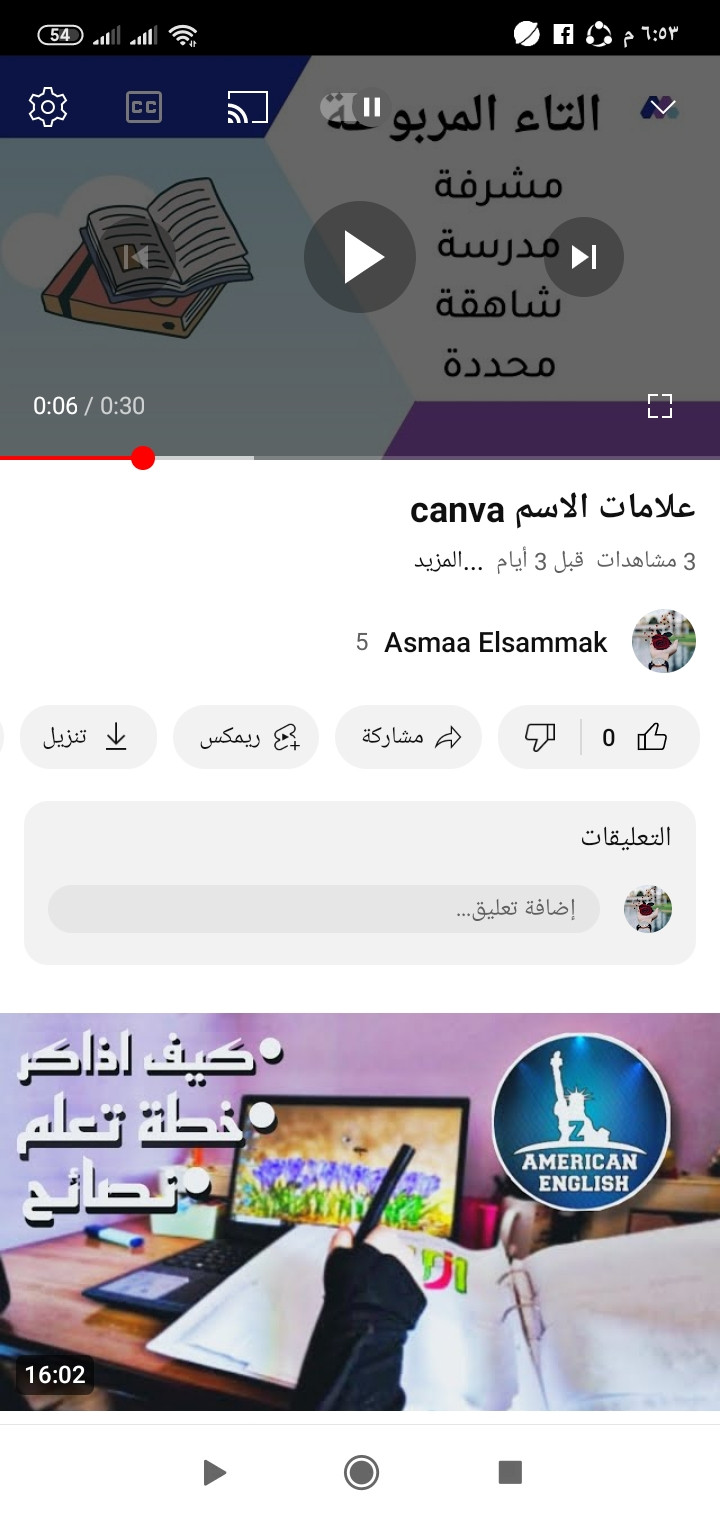Go to the previous video
720x1520 pixels.
point(136,257)
